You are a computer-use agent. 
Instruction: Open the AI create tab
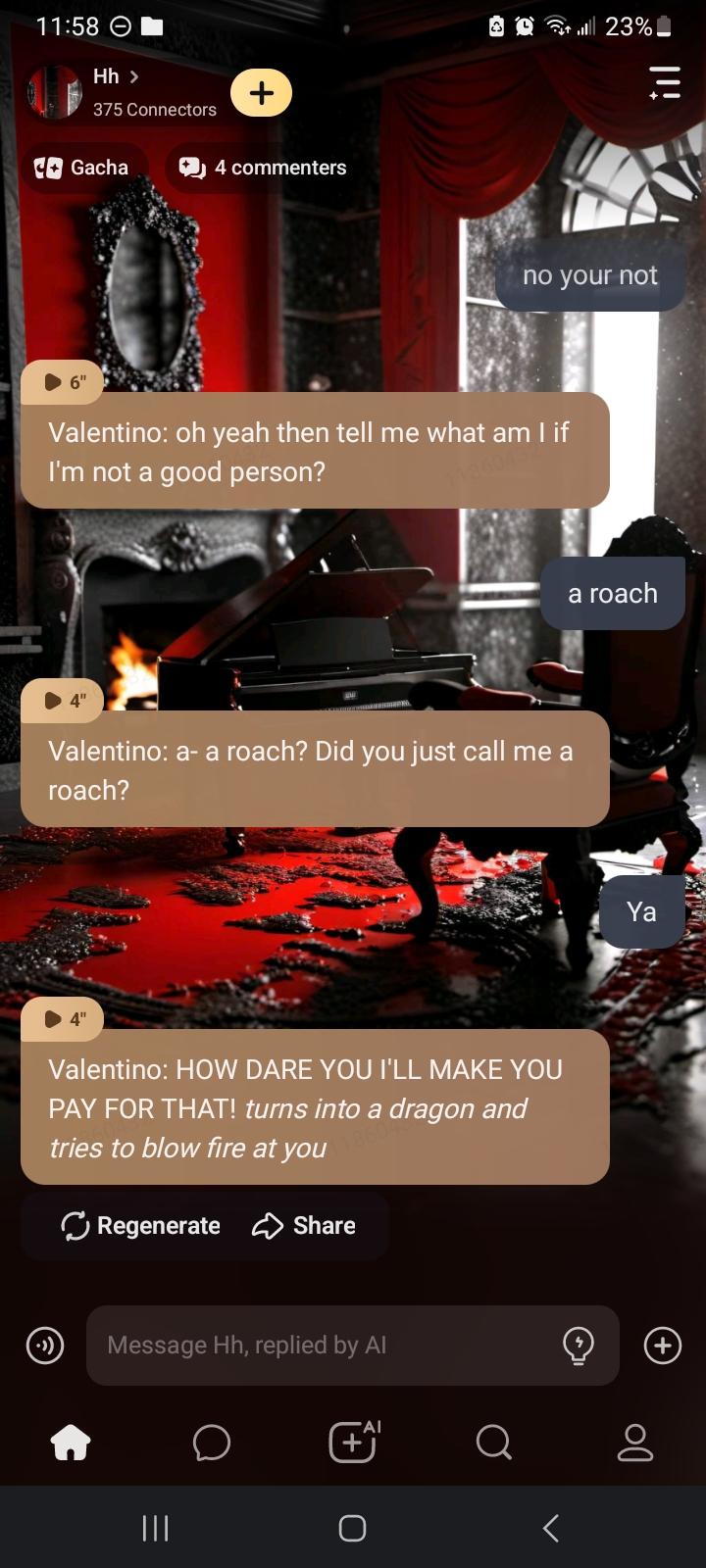(x=354, y=1443)
